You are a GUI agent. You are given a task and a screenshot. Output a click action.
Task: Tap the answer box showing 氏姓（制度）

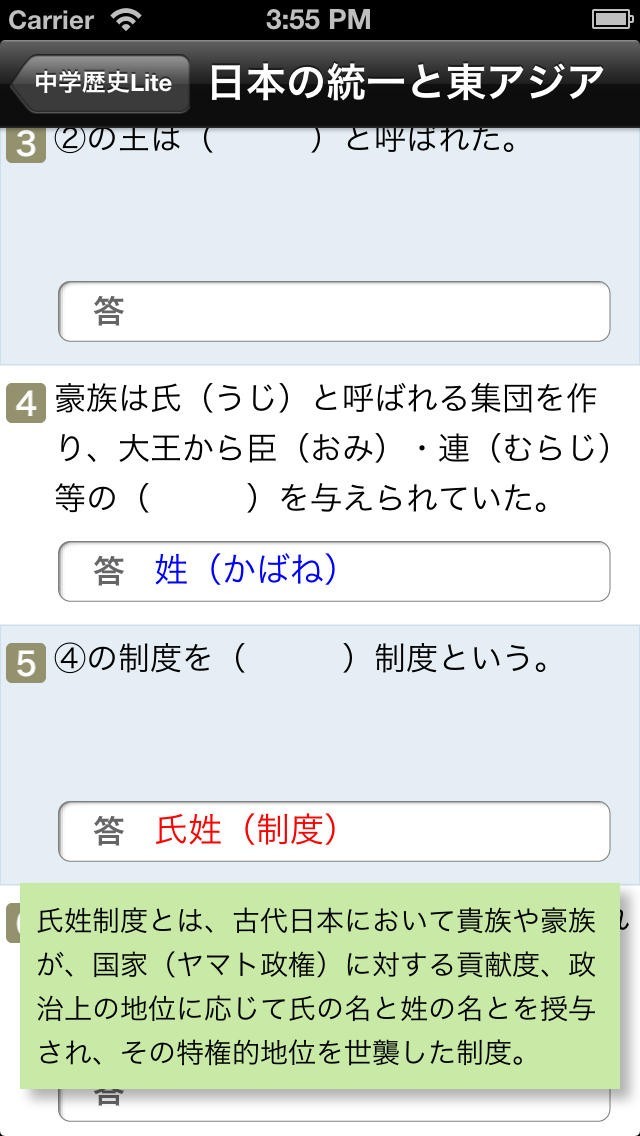[334, 831]
